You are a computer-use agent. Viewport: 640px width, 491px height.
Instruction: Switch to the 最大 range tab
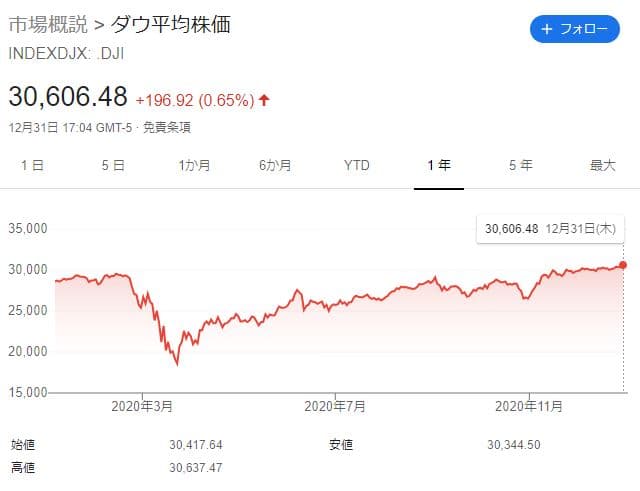click(602, 165)
